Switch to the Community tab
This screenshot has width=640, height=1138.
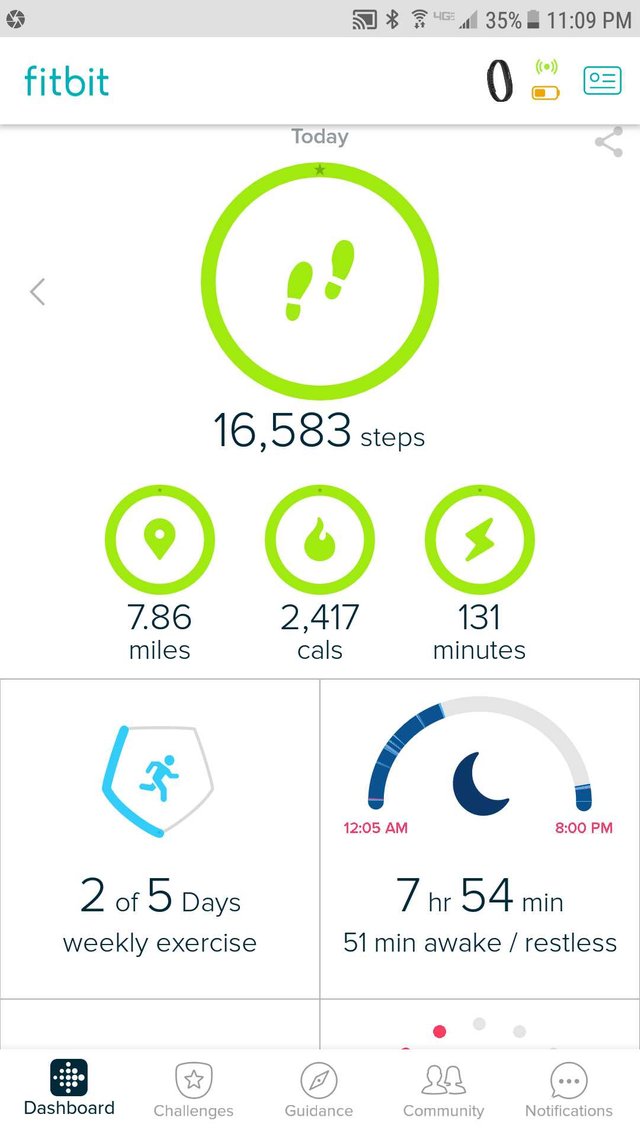tap(443, 1090)
